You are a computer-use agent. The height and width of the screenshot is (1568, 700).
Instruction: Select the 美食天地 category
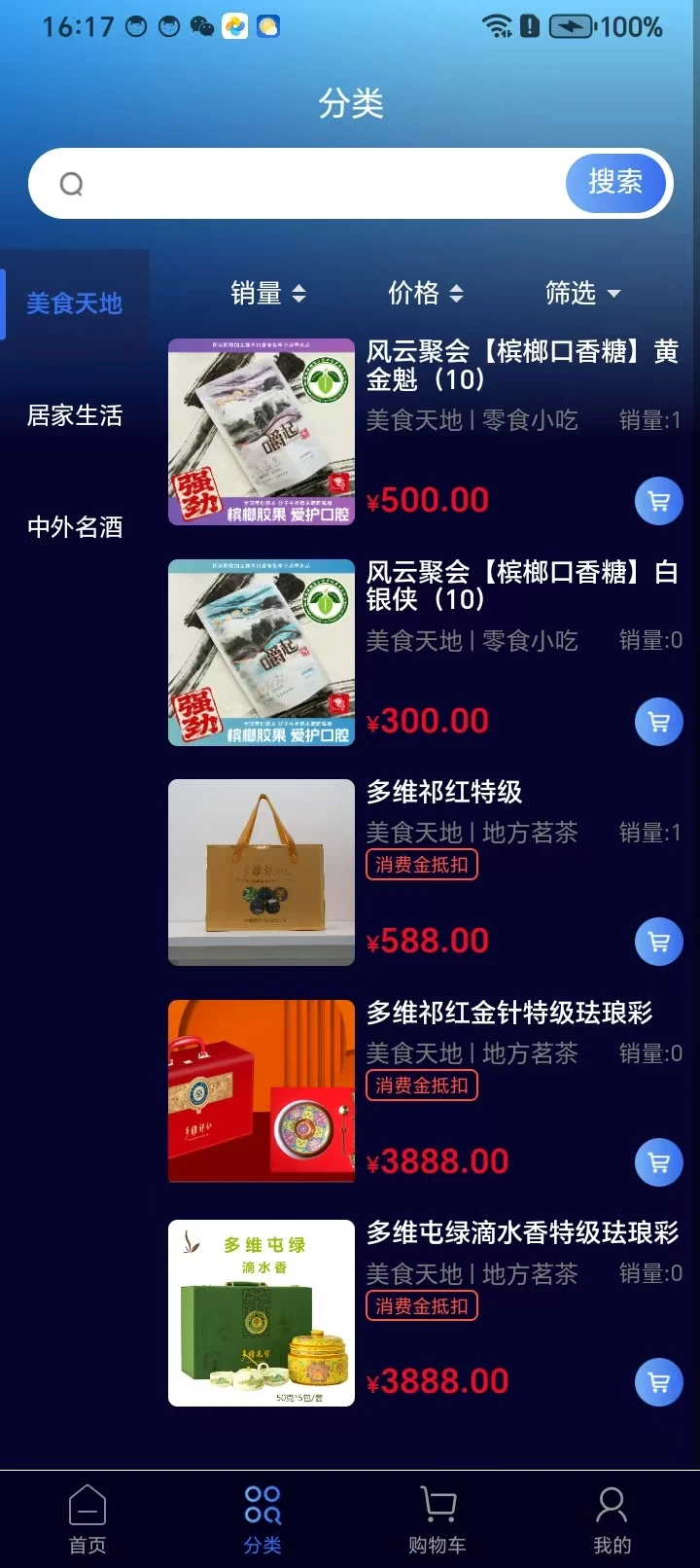tap(75, 304)
